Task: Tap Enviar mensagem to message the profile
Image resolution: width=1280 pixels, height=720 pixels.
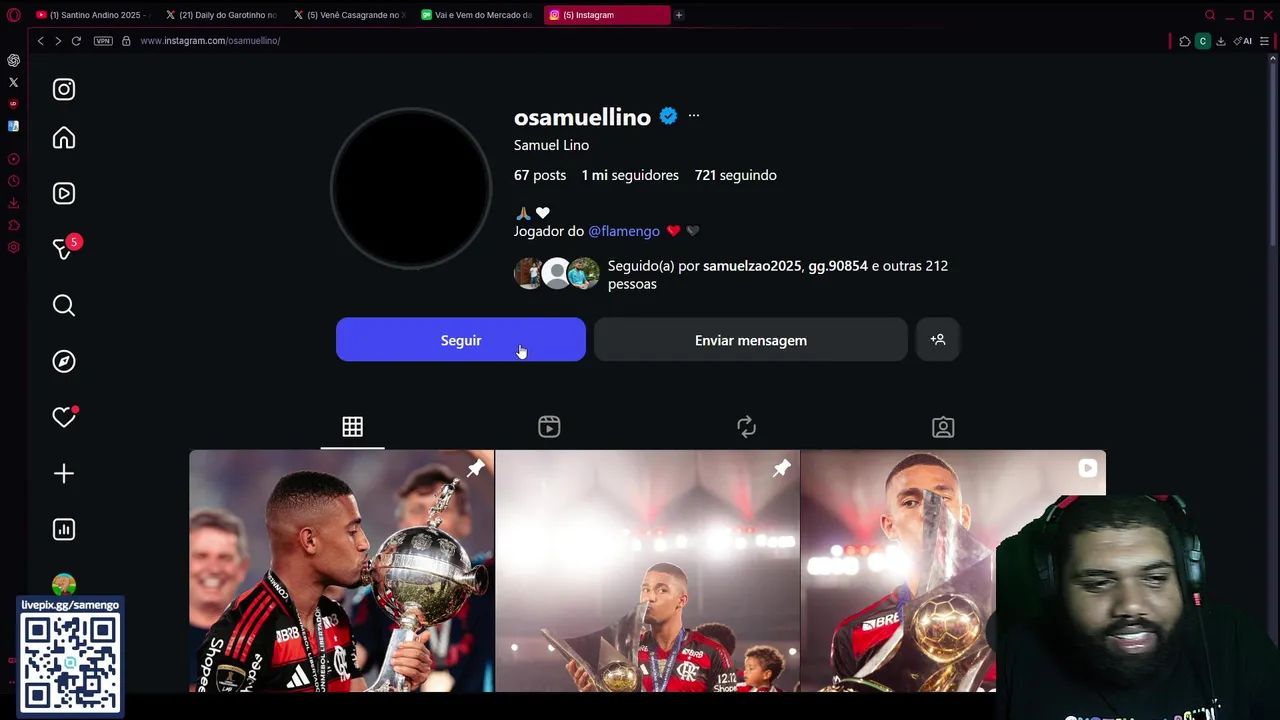Action: click(750, 340)
